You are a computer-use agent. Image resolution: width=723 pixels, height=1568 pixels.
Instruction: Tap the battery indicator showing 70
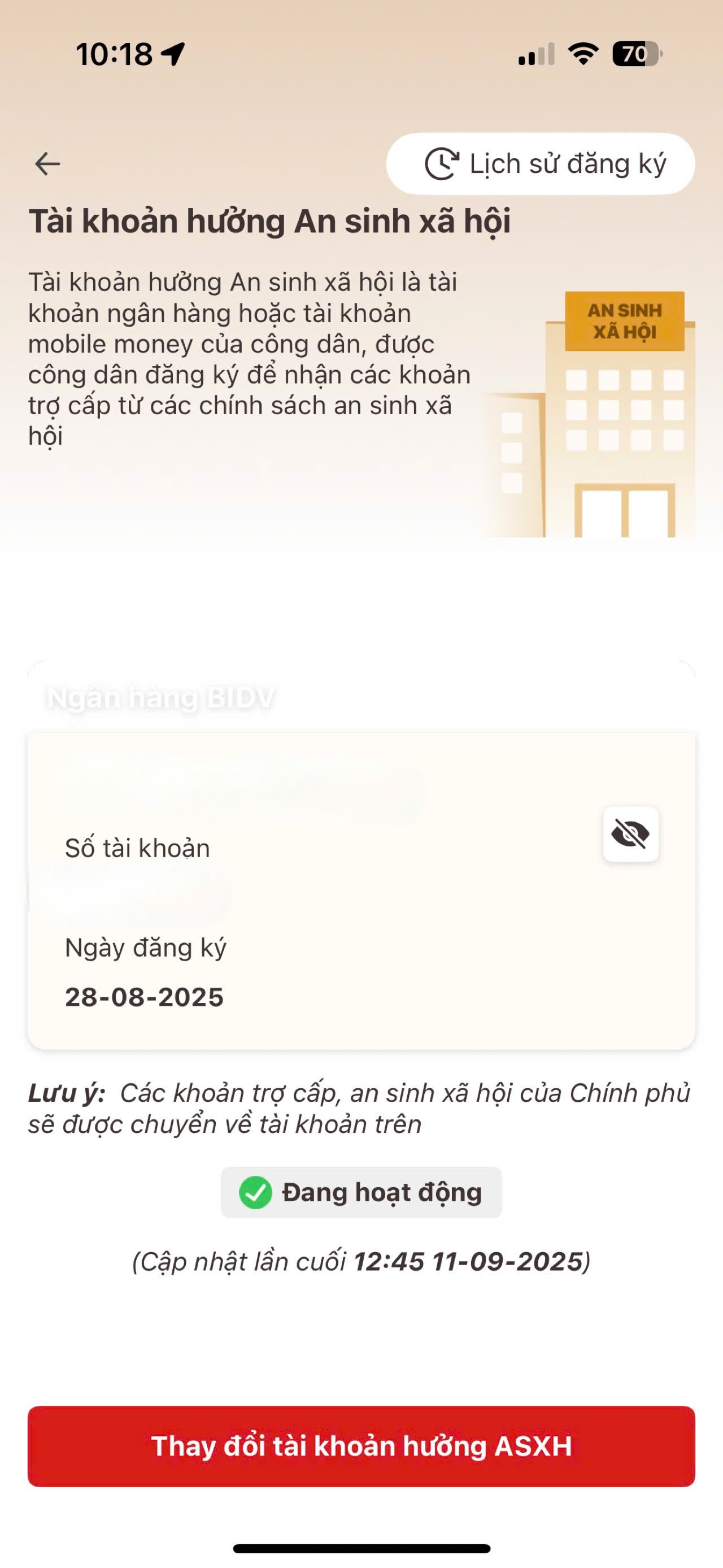(636, 55)
